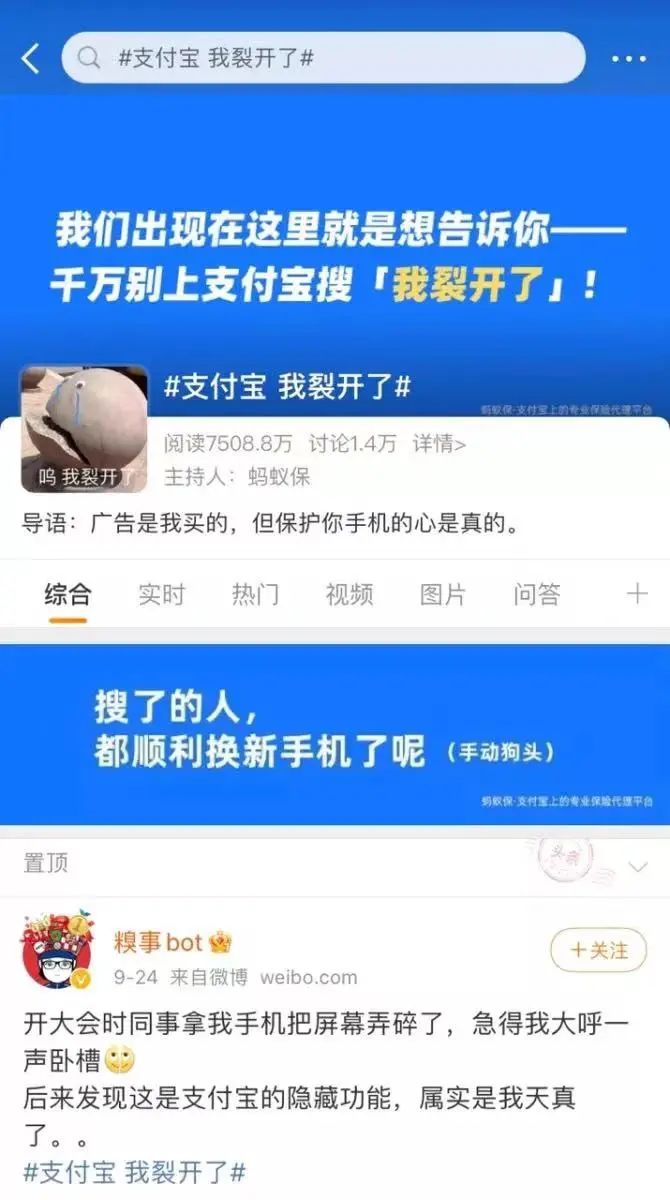This screenshot has width=670, height=1200.
Task: Expand the chevron on the pinned post
Action: click(x=637, y=866)
